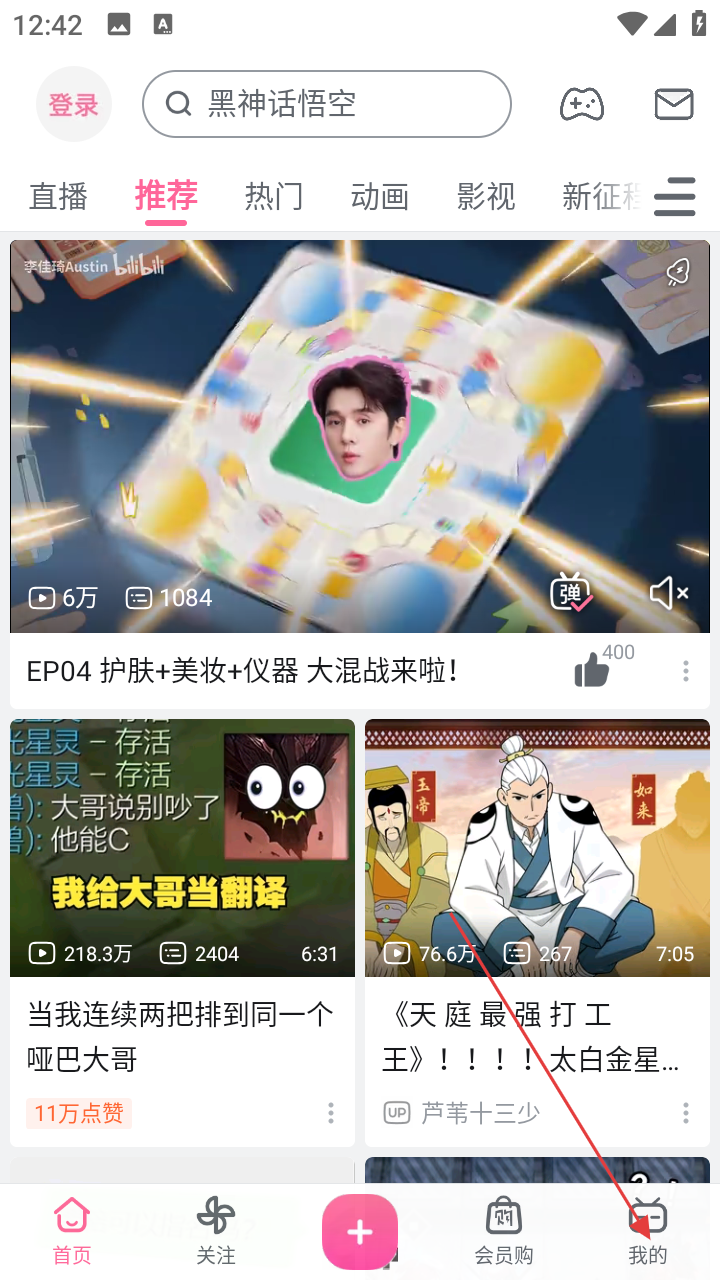Open the 我的 profile tab
This screenshot has width=720, height=1280.
pyautogui.click(x=647, y=1232)
